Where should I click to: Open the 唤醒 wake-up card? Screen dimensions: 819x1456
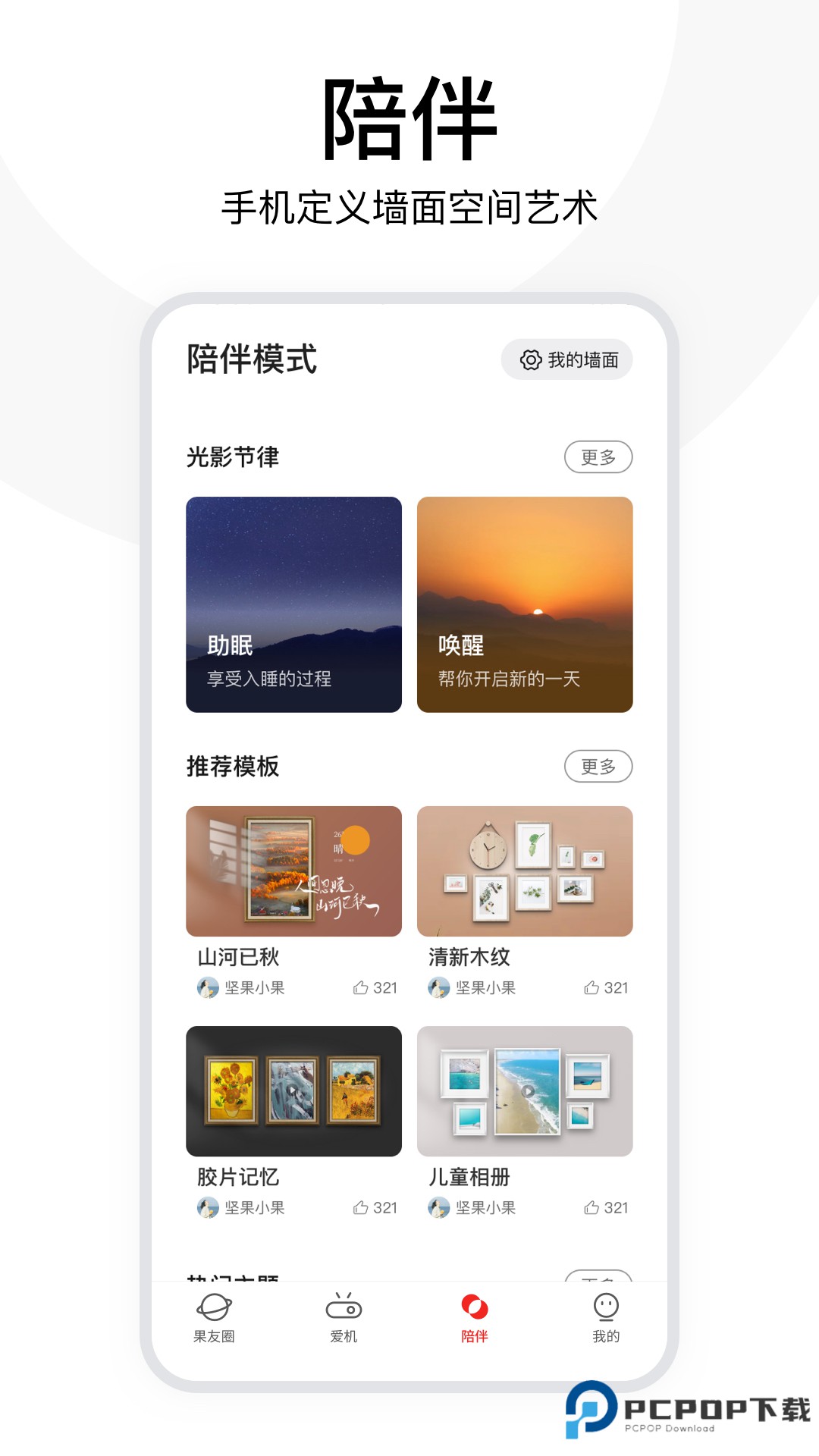click(x=524, y=604)
